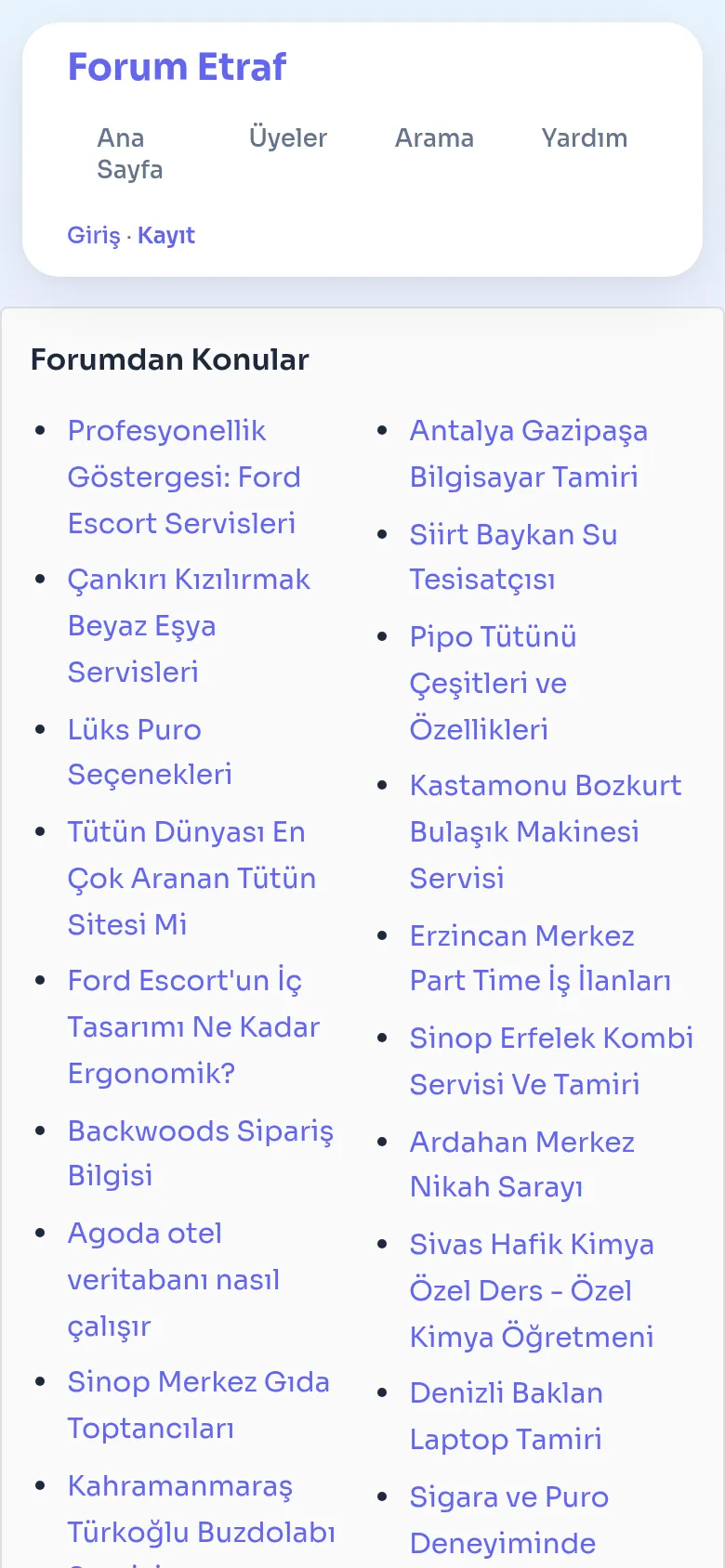The width and height of the screenshot is (725, 1568).
Task: Open Çankırı Kızılırmak Beyaz Eşya Servisleri
Action: (189, 626)
